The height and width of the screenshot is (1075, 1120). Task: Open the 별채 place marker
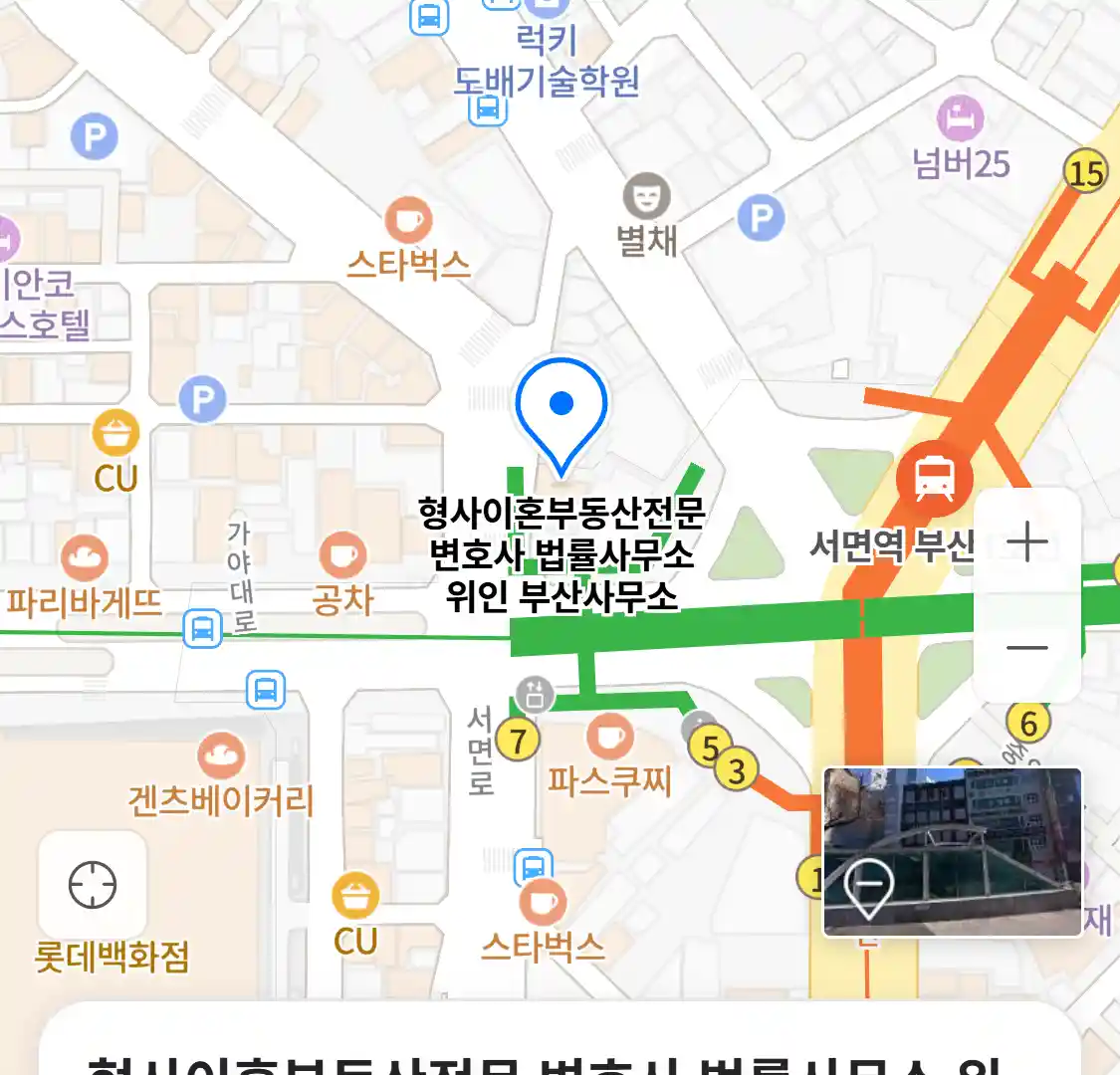(x=647, y=198)
